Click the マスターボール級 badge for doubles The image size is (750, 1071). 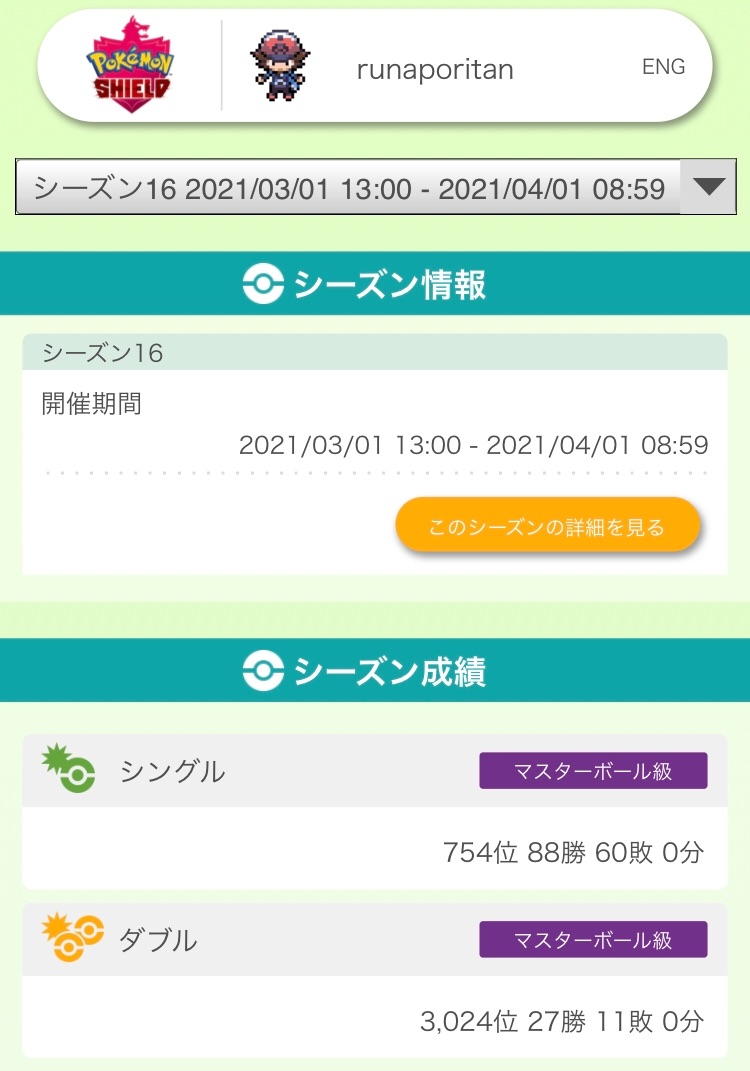(x=592, y=939)
